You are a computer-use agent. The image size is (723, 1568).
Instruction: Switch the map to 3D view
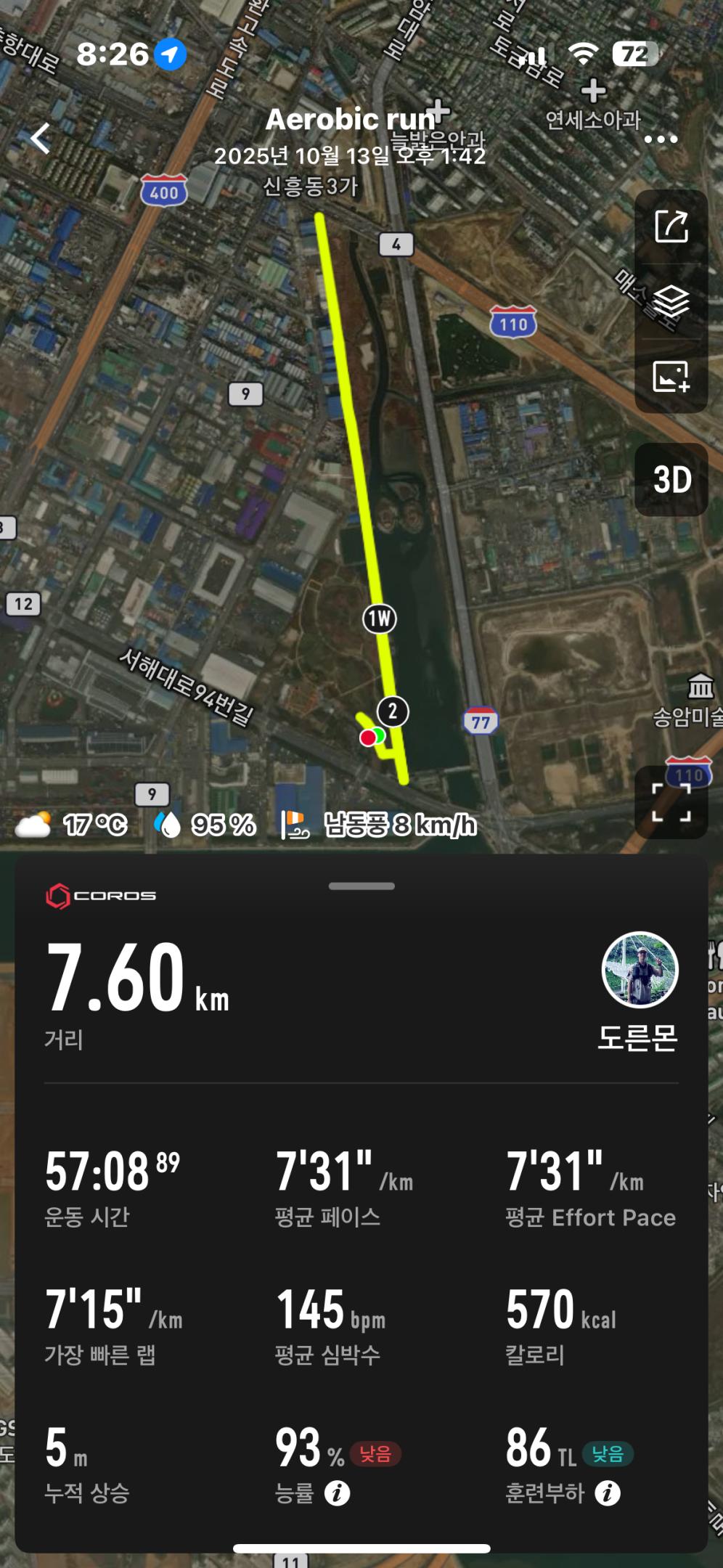click(671, 480)
